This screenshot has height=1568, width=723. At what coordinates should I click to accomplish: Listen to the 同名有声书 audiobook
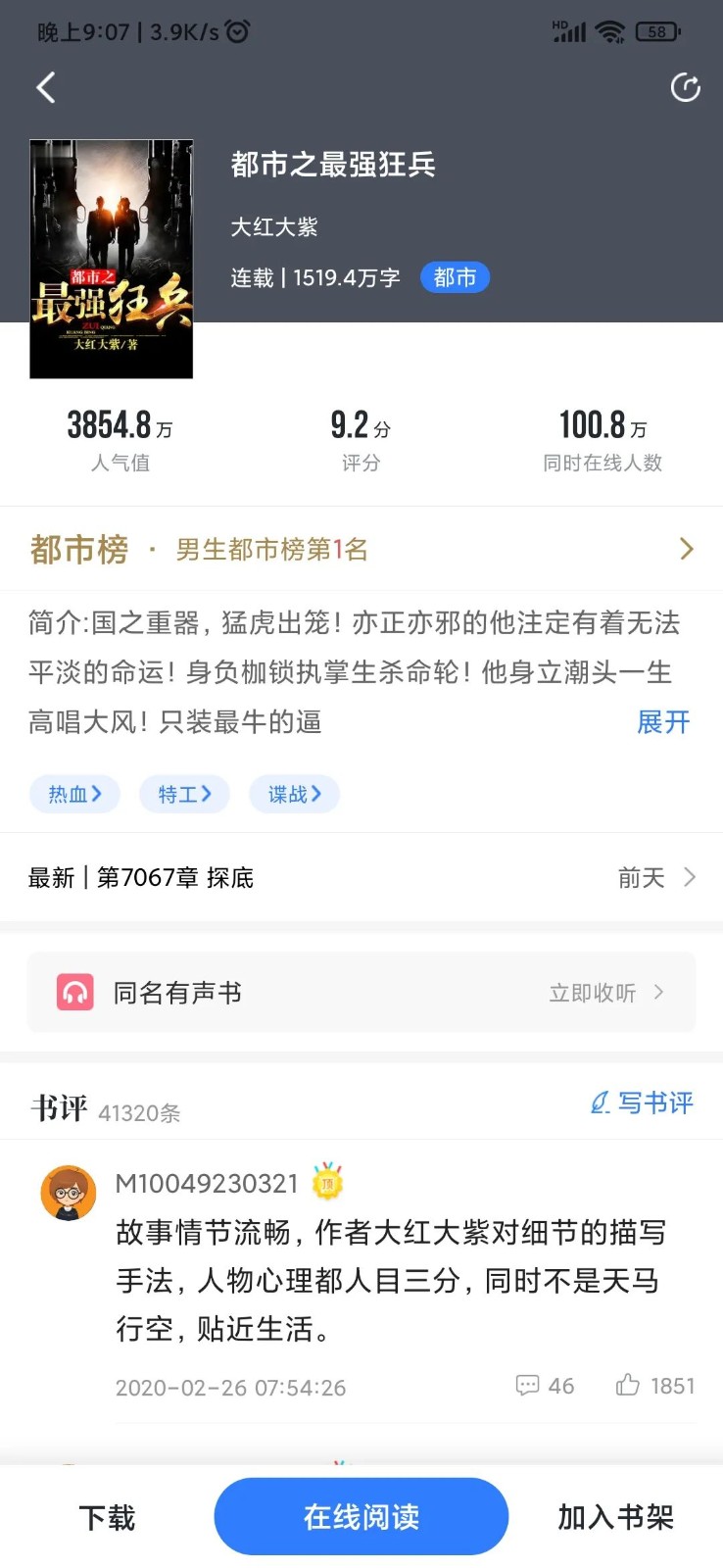click(x=361, y=993)
